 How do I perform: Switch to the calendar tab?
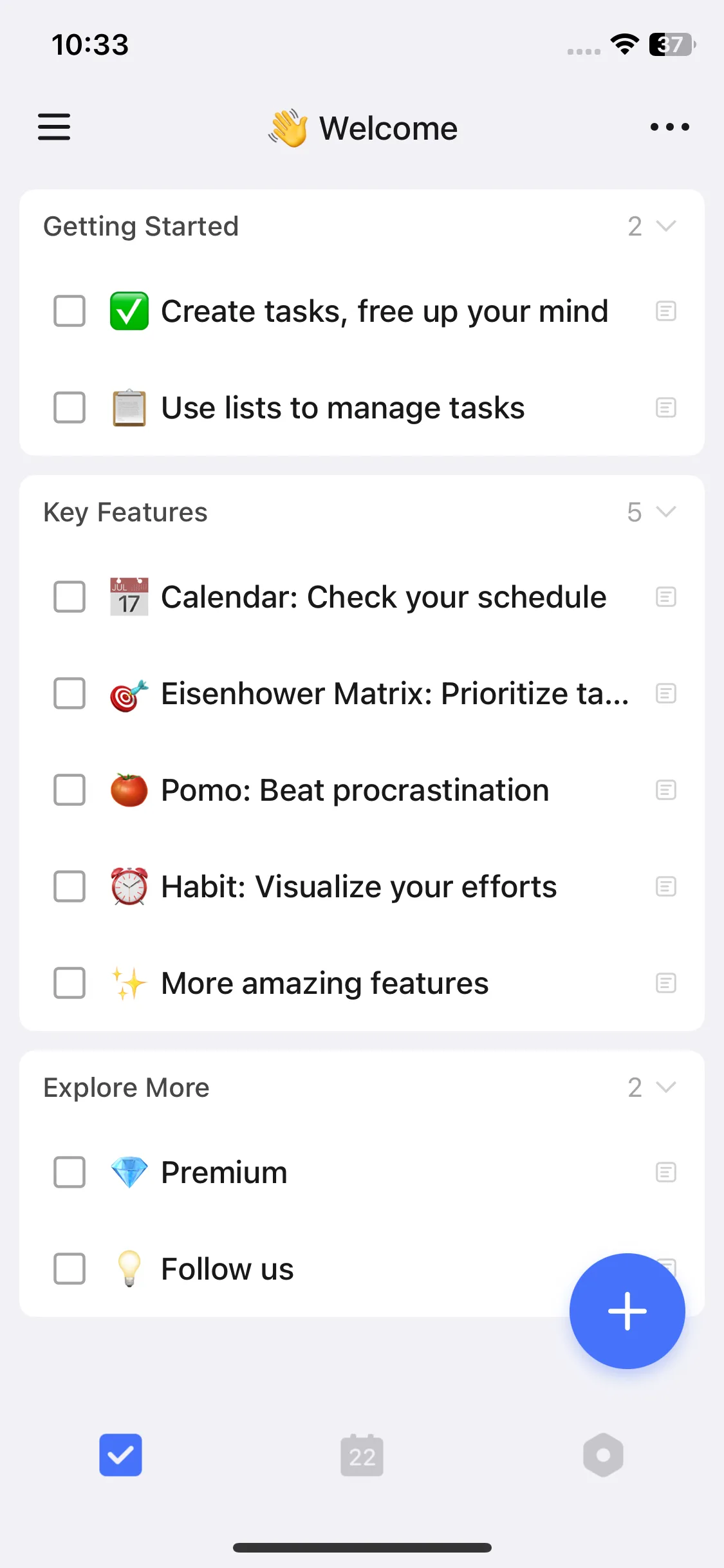(x=362, y=1455)
